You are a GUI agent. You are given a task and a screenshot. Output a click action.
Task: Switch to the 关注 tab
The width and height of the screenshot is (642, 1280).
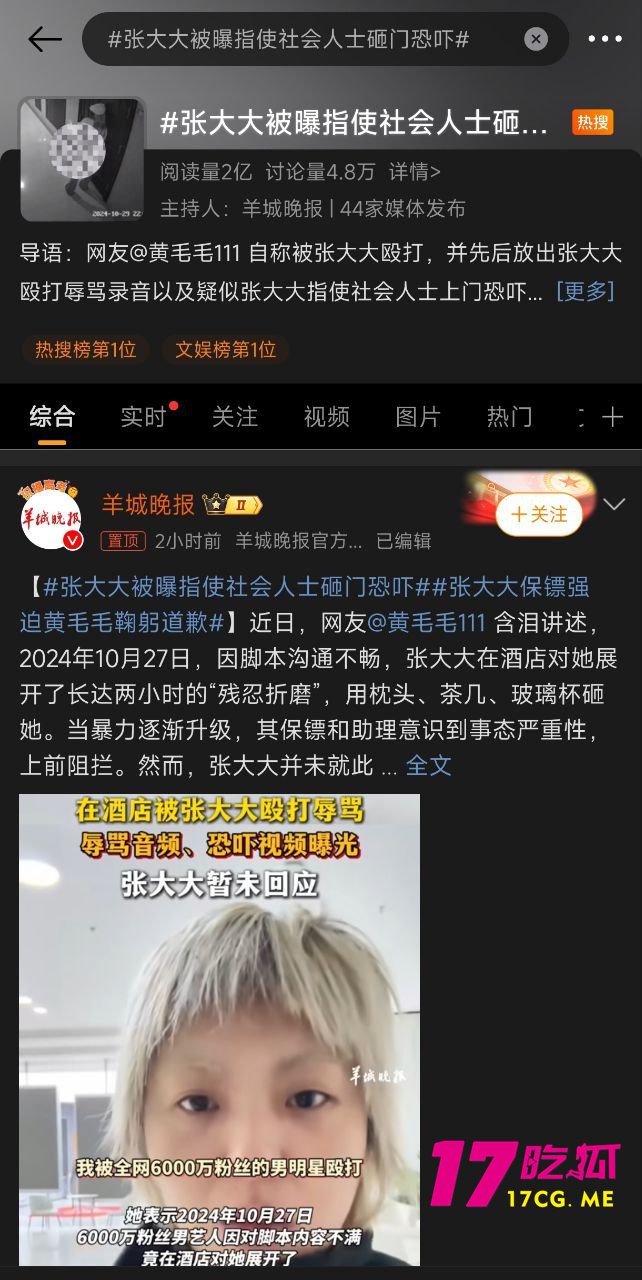[235, 417]
